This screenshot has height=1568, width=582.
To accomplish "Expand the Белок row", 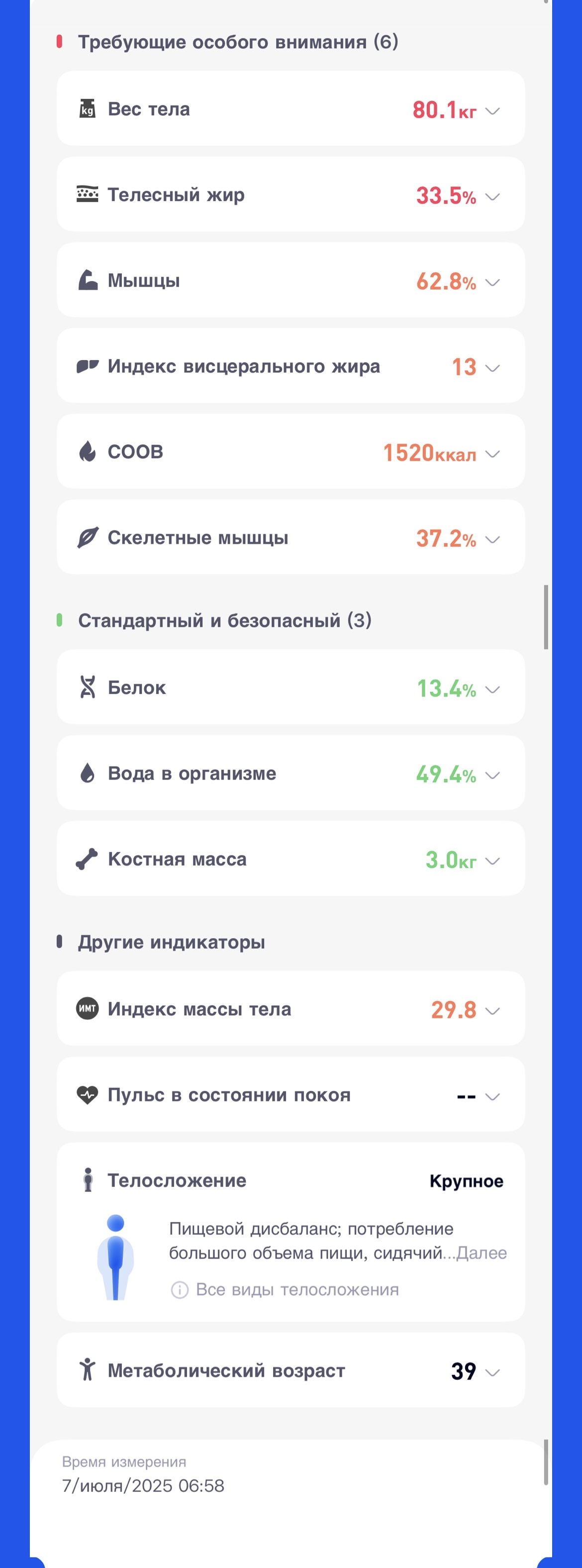I will point(492,689).
